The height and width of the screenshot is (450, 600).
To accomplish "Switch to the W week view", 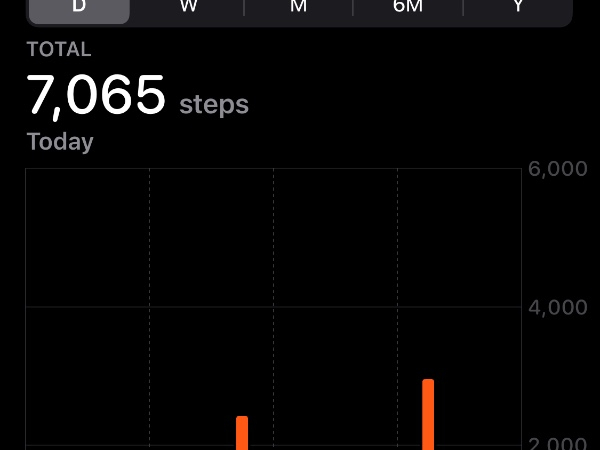I will click(189, 9).
